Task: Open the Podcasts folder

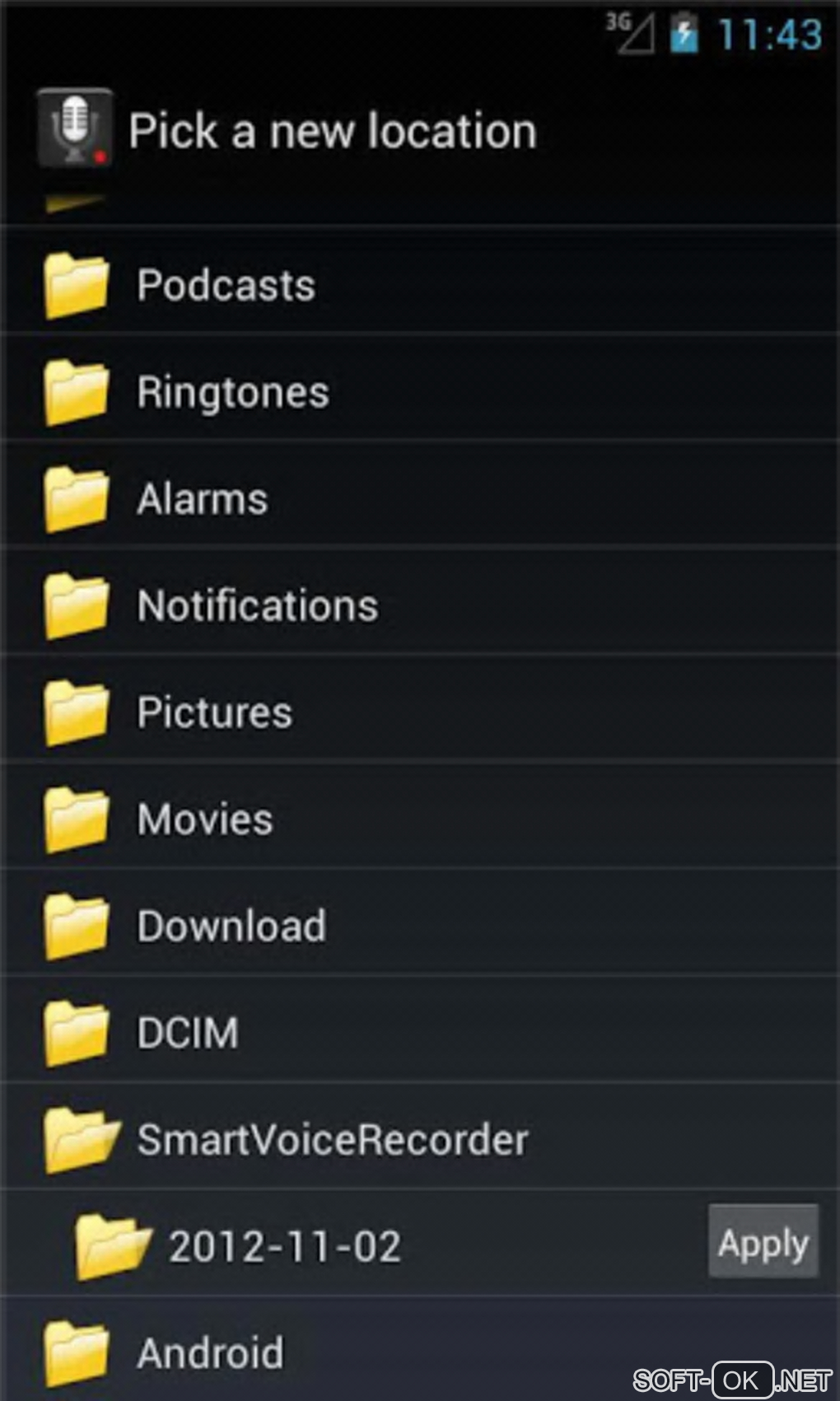Action: (226, 285)
